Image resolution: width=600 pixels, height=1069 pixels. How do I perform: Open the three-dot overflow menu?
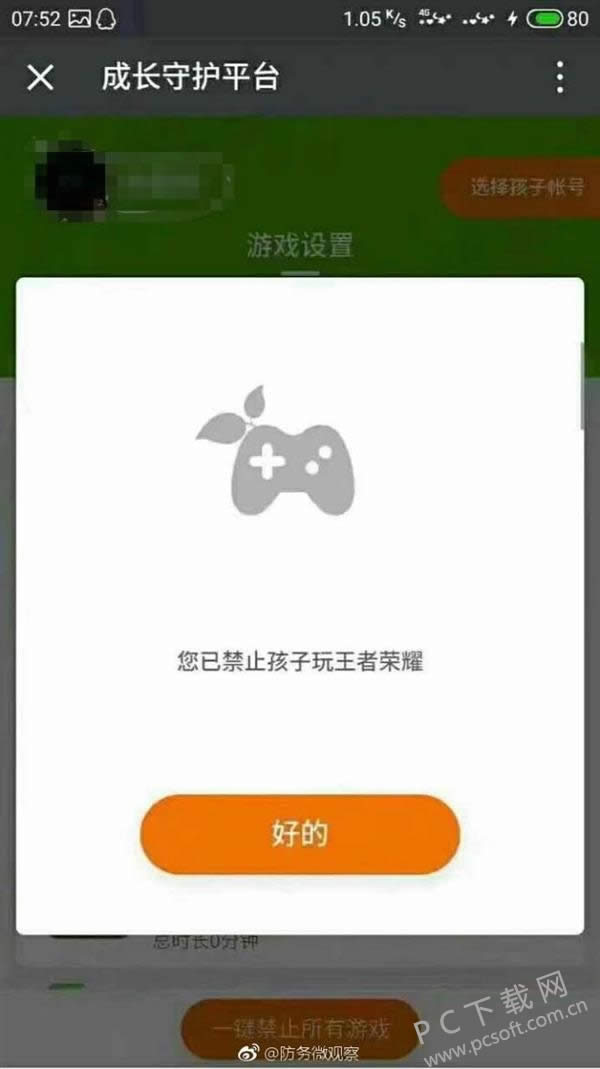(x=560, y=77)
